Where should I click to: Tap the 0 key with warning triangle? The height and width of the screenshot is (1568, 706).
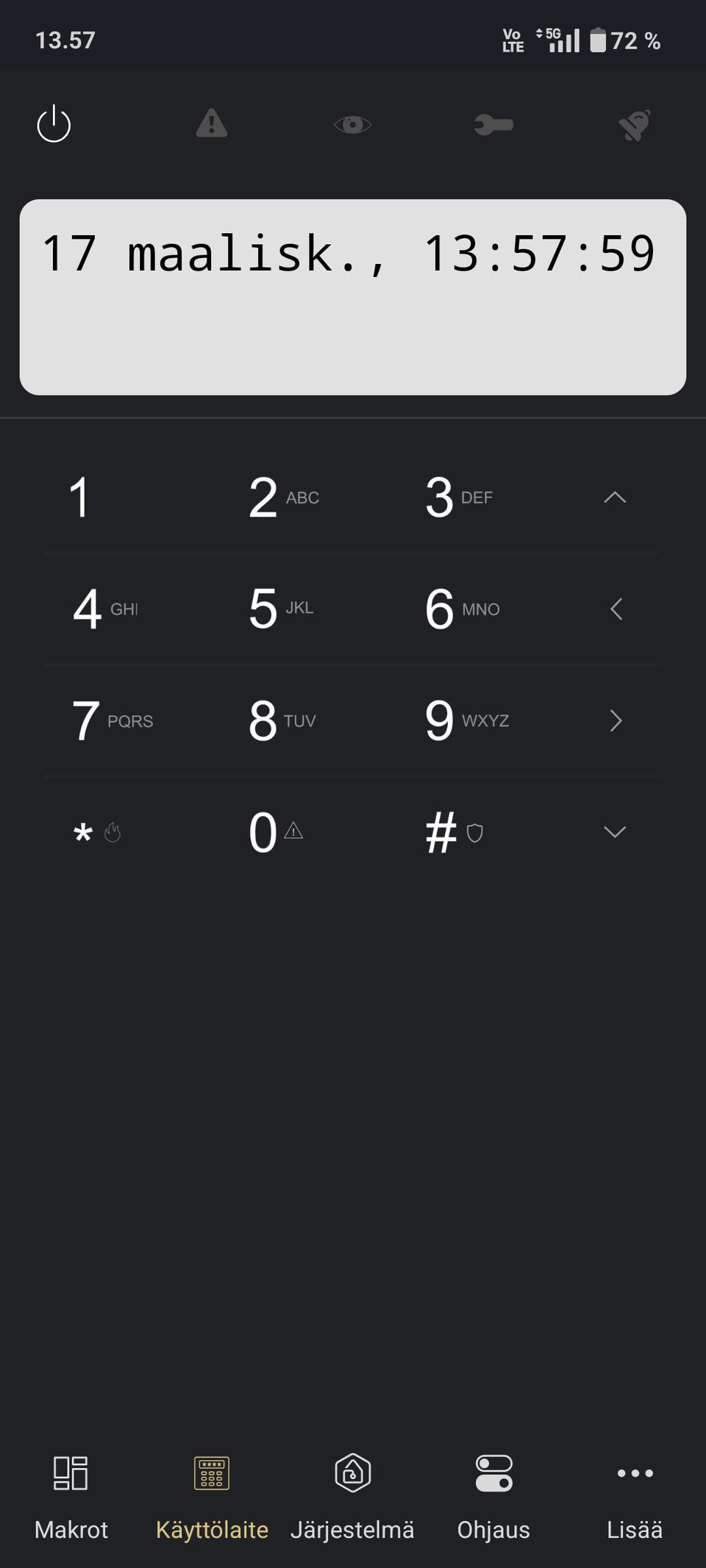pyautogui.click(x=276, y=832)
